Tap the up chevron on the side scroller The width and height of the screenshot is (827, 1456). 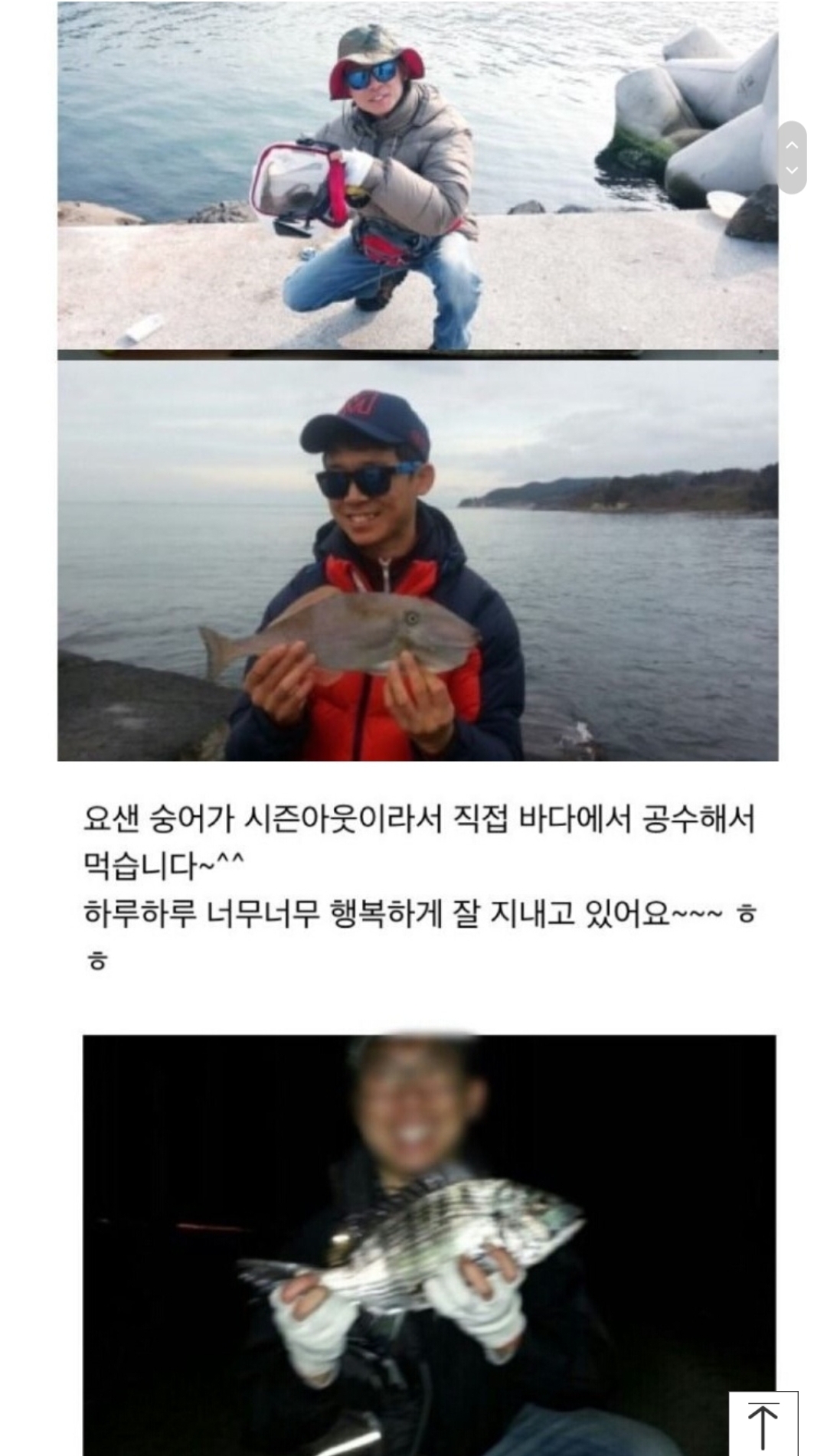[x=793, y=145]
